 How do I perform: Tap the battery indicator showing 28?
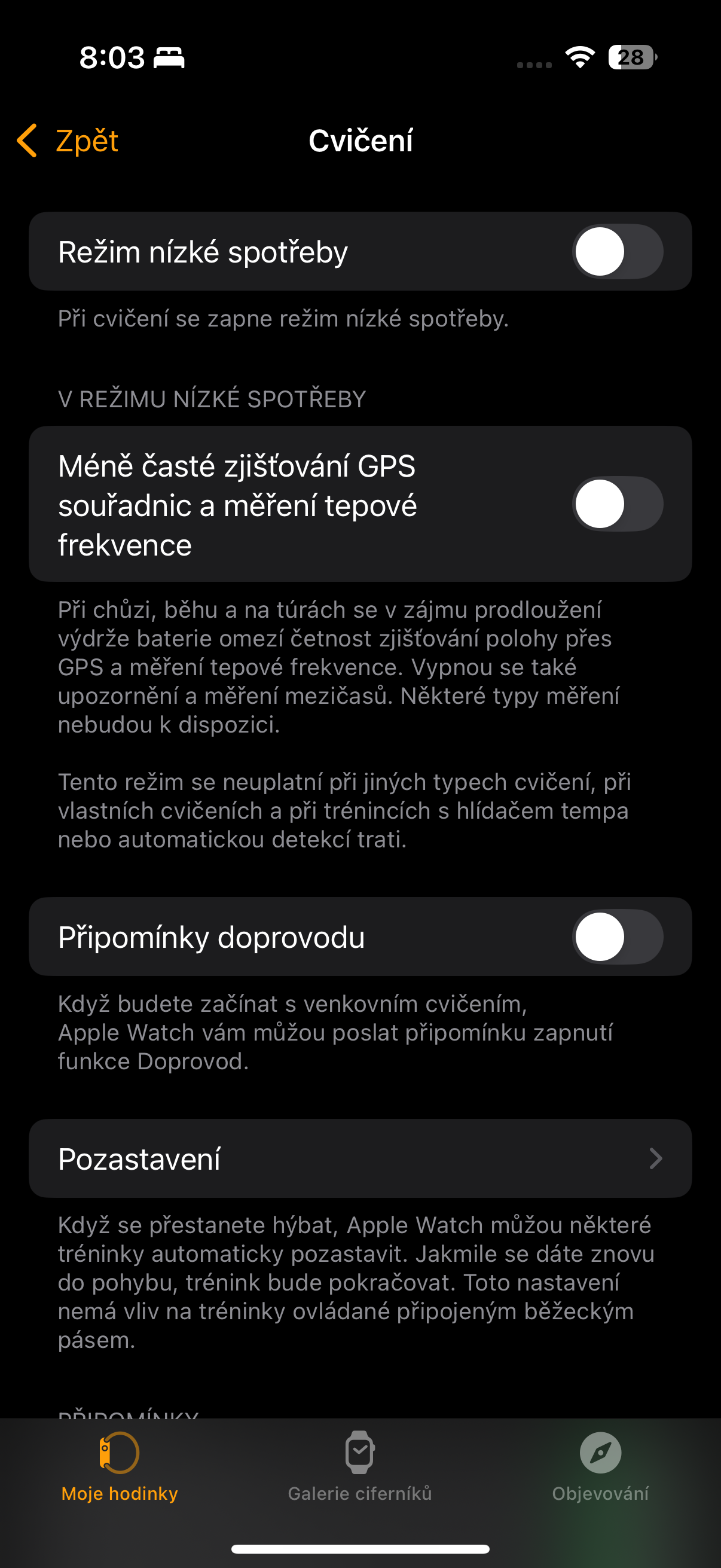pyautogui.click(x=630, y=58)
